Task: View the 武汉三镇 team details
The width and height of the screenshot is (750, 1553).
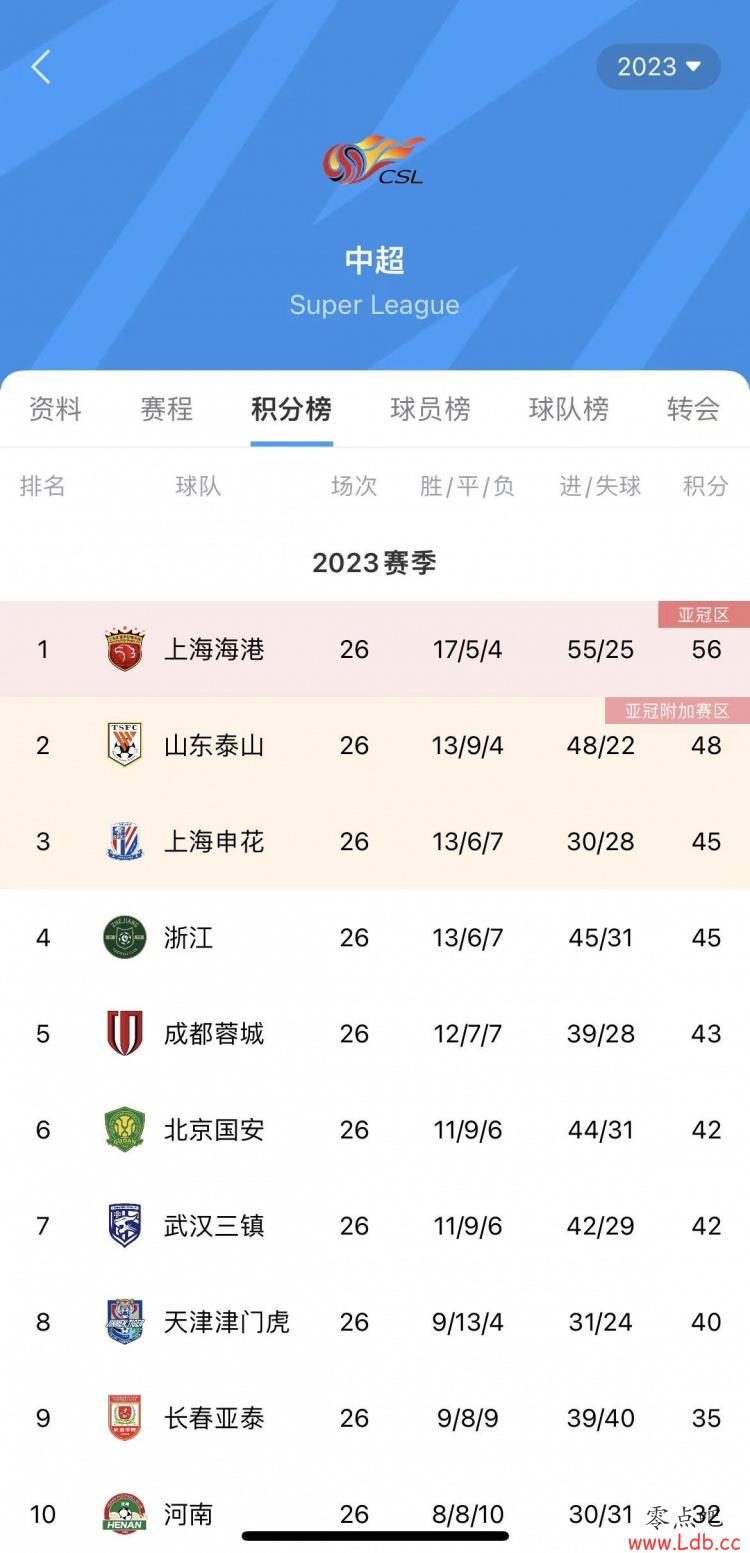Action: click(375, 1225)
